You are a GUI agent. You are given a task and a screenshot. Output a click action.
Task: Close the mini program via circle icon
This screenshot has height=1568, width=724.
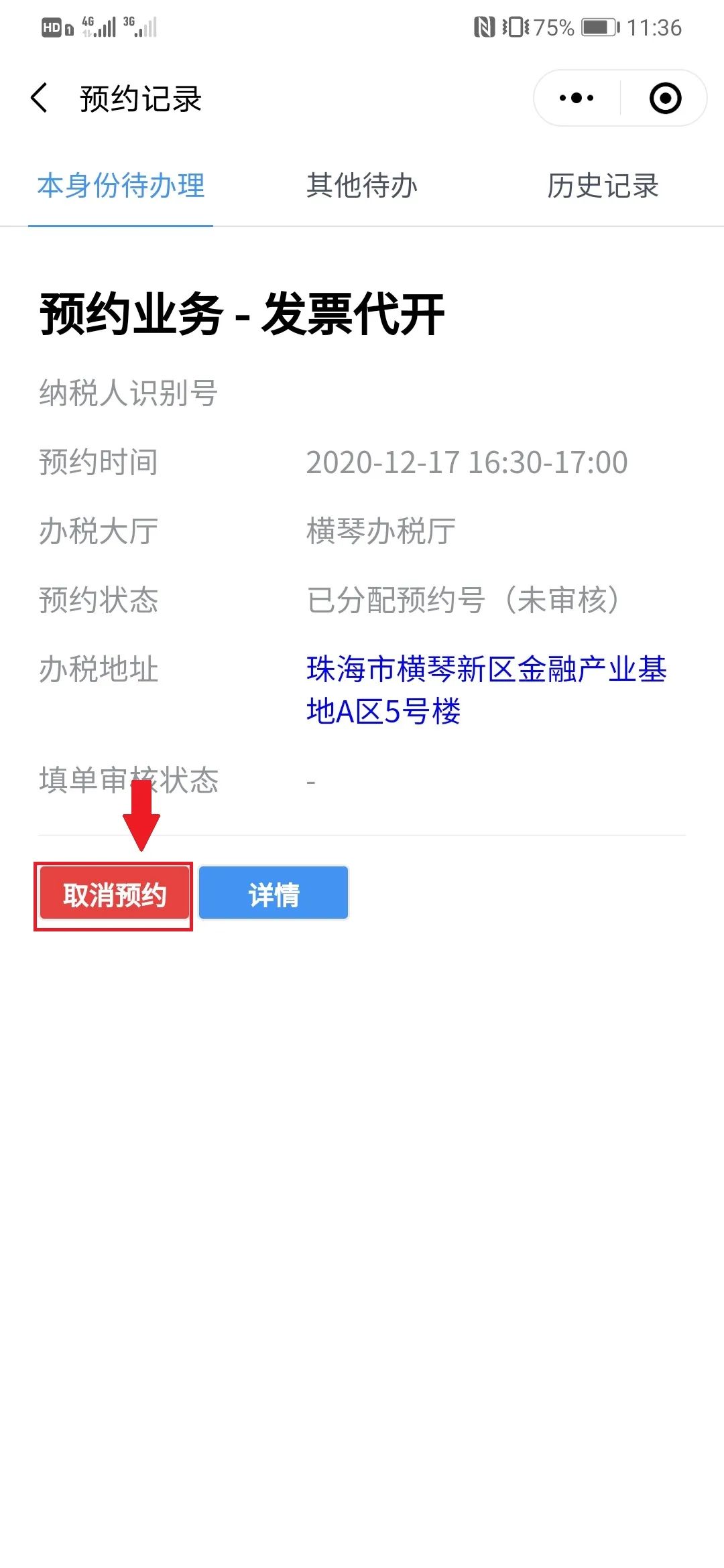pos(665,98)
